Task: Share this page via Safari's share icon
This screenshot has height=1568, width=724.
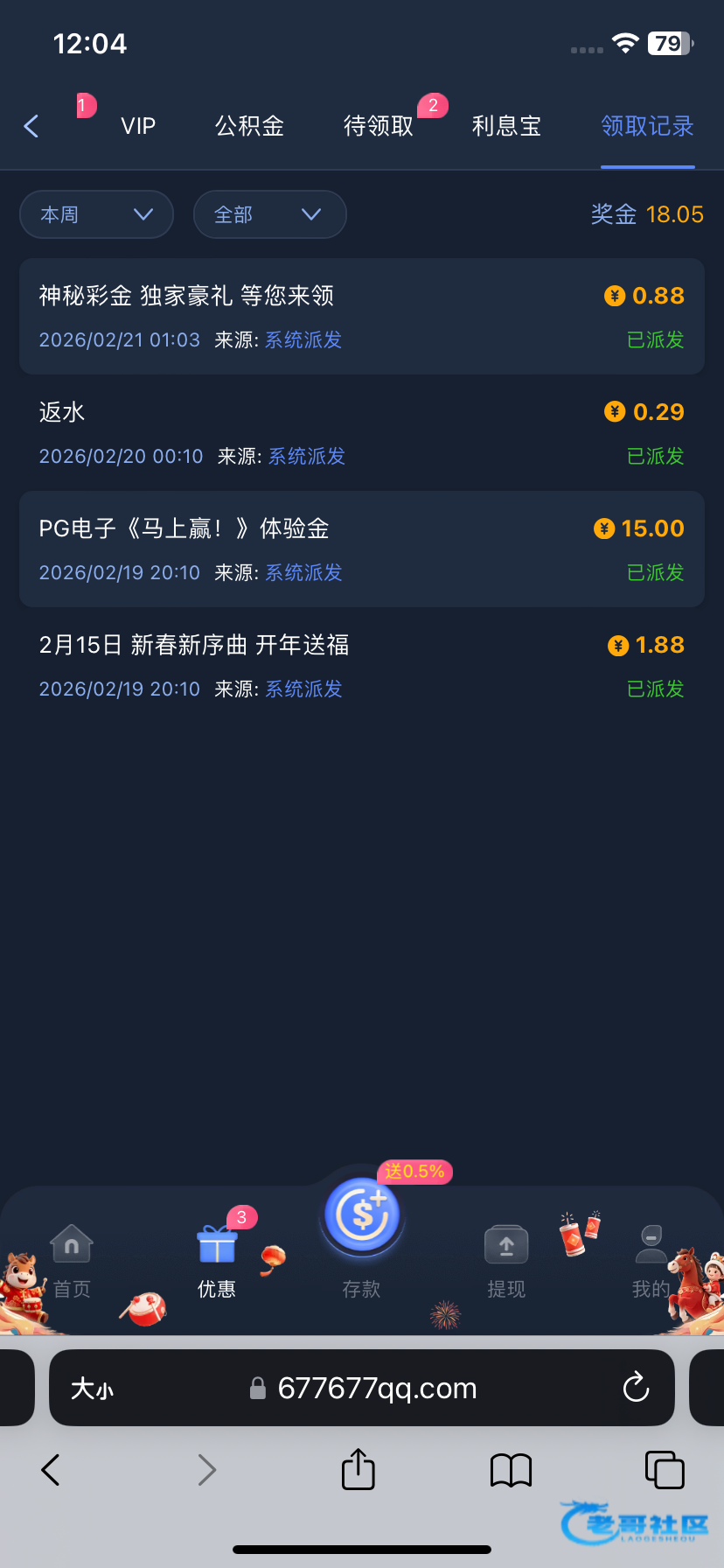Action: tap(358, 1469)
